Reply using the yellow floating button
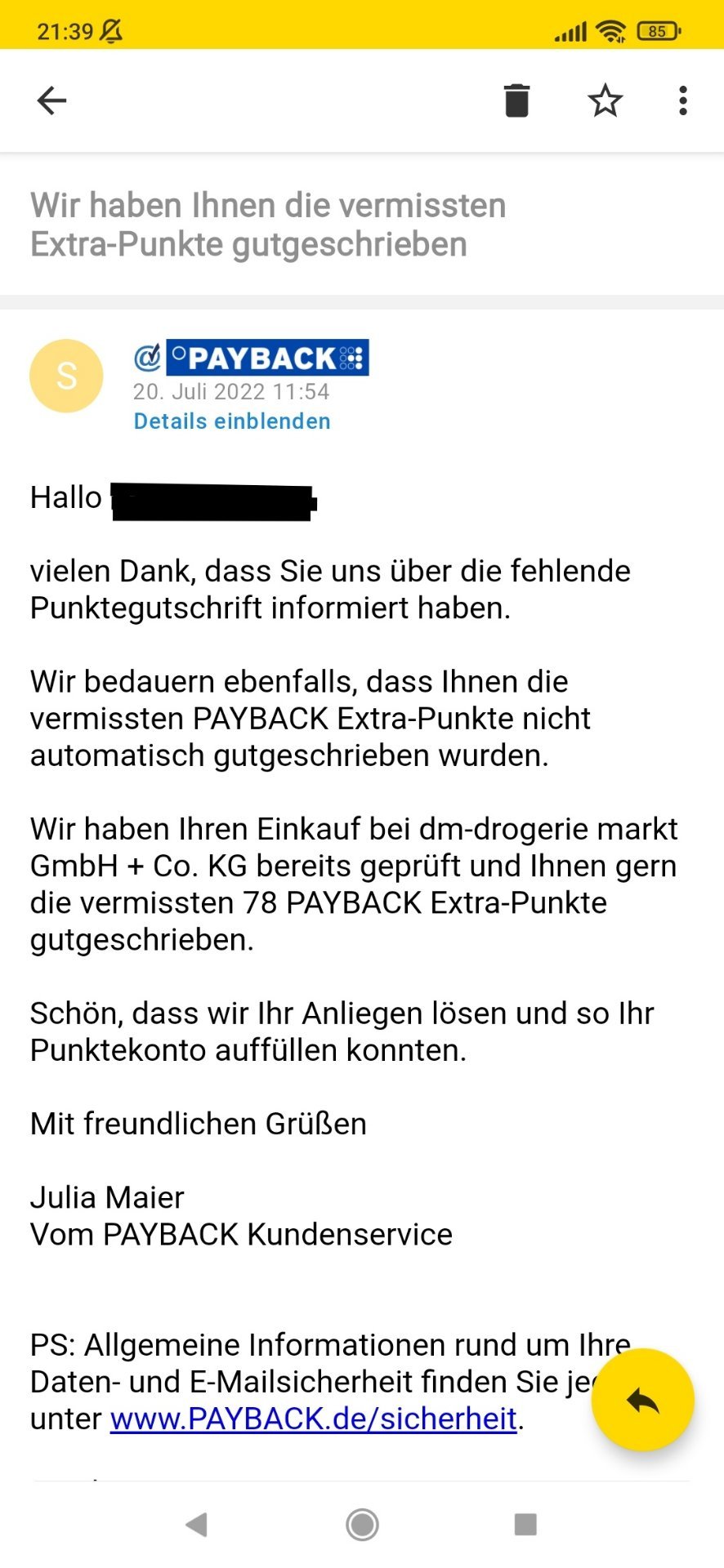The height and width of the screenshot is (1568, 724). point(642,1400)
